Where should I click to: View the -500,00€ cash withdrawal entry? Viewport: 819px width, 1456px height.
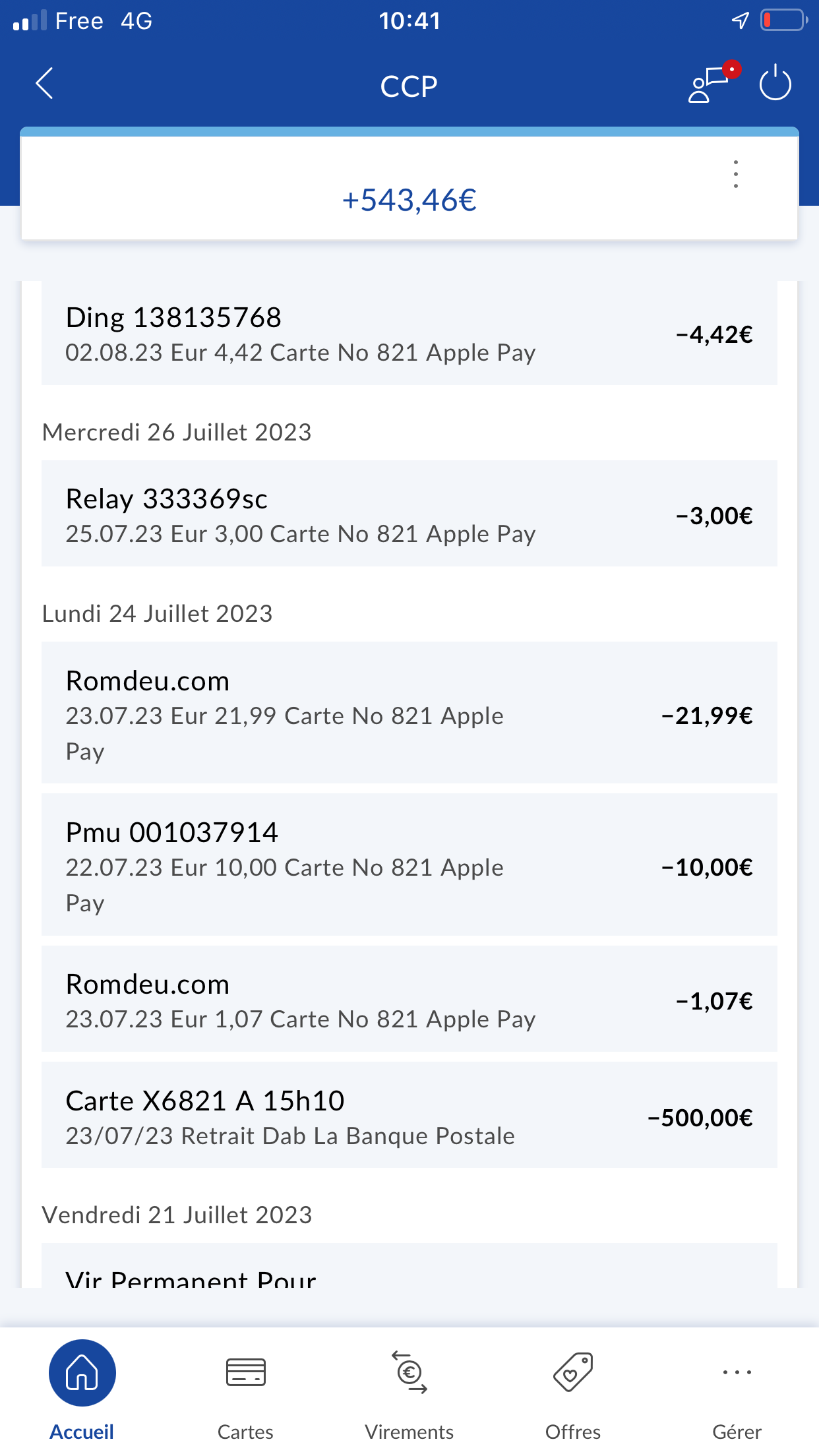409,1116
